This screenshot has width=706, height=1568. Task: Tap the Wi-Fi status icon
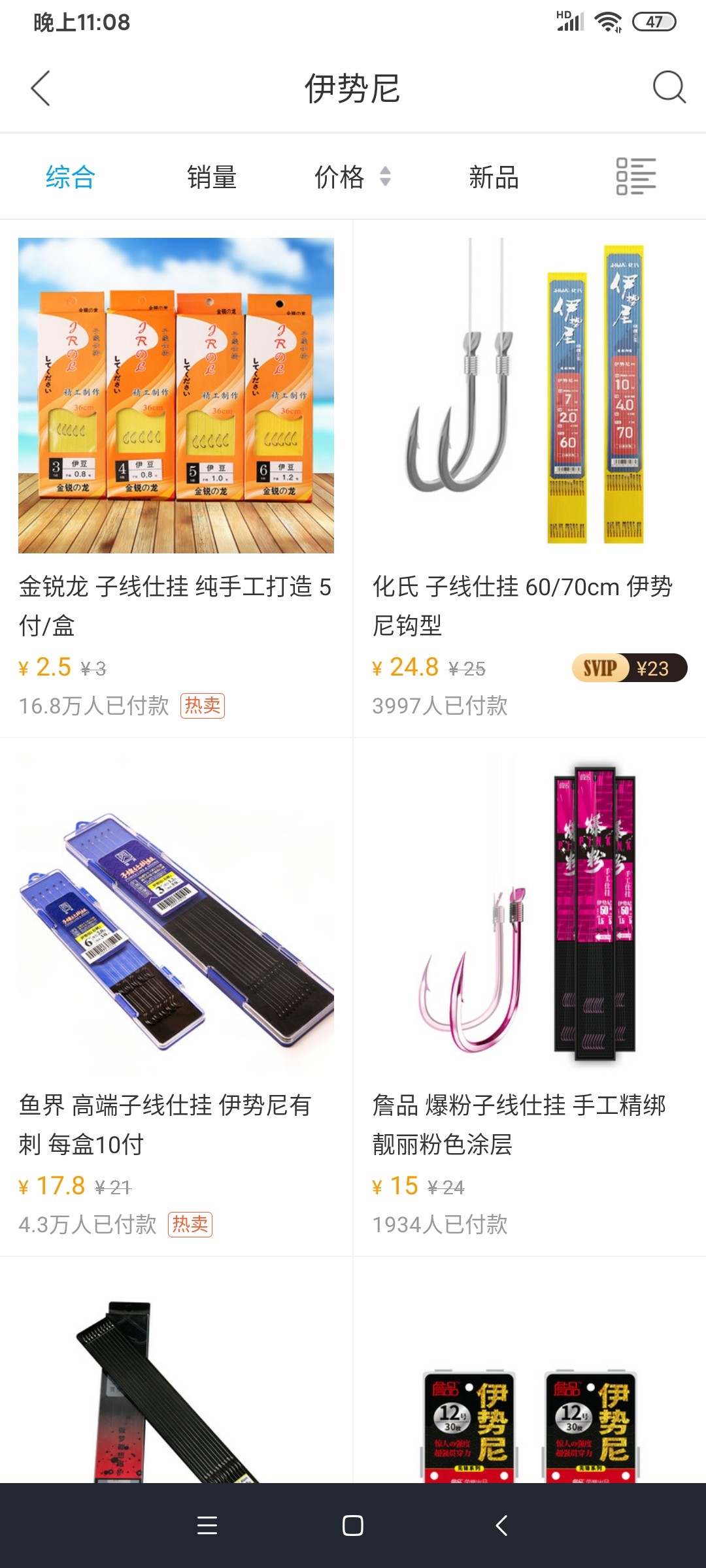click(609, 20)
